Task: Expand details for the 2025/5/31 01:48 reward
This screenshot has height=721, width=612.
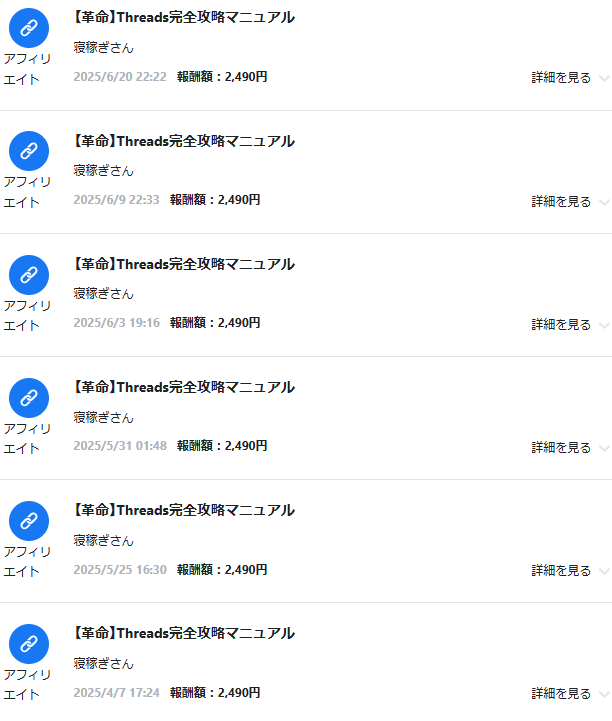Action: 568,447
